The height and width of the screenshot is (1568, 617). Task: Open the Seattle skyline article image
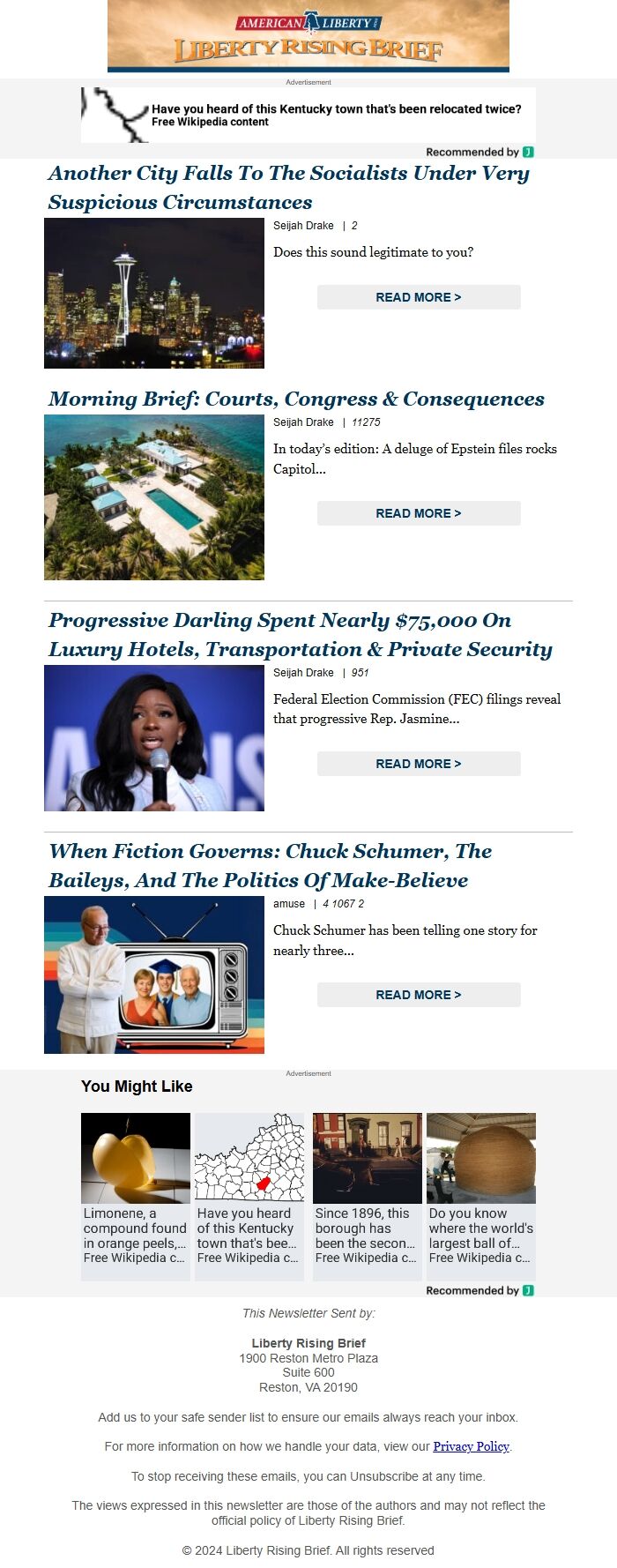pyautogui.click(x=154, y=293)
